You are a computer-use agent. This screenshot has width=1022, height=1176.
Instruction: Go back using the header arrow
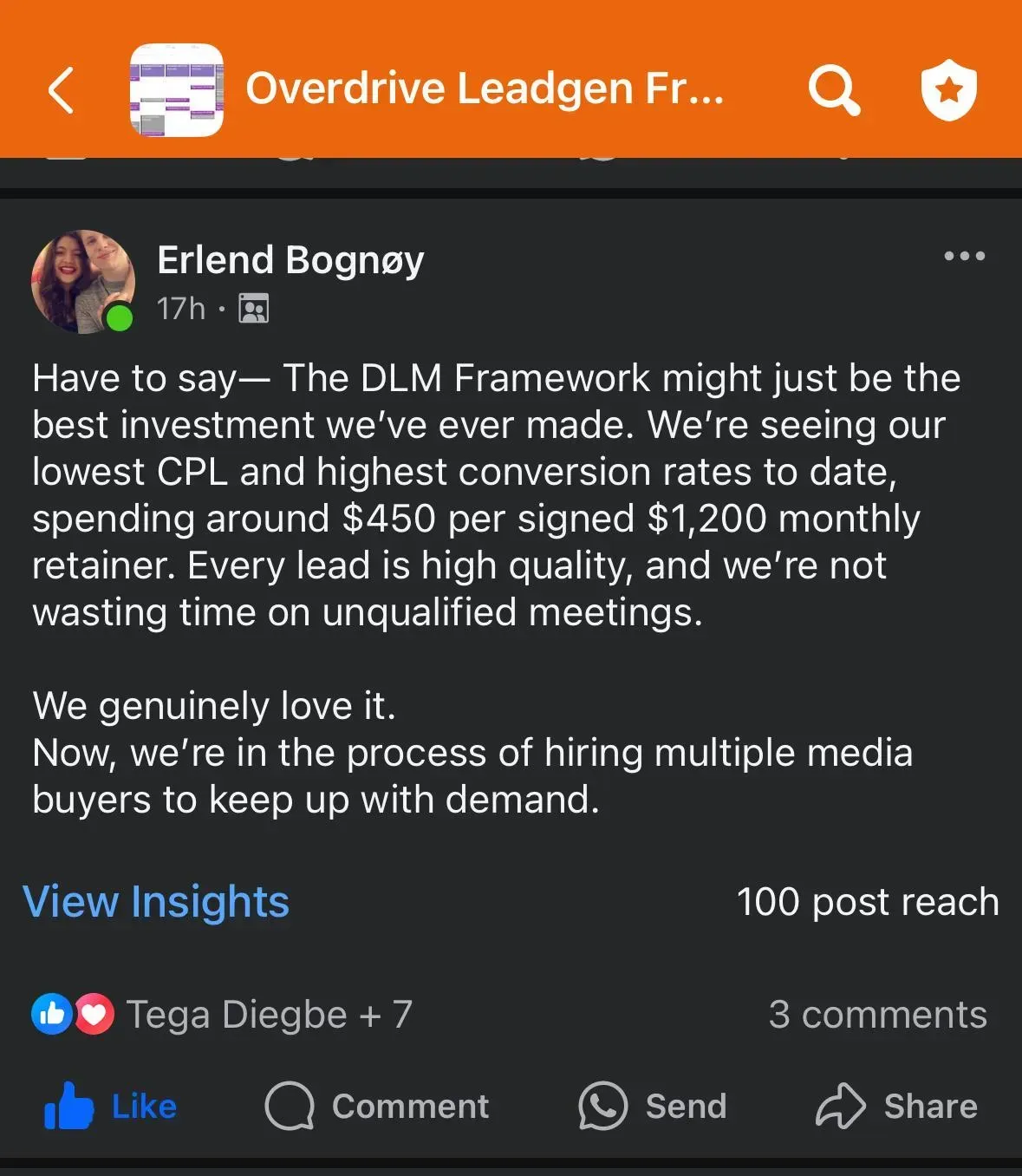(x=61, y=90)
